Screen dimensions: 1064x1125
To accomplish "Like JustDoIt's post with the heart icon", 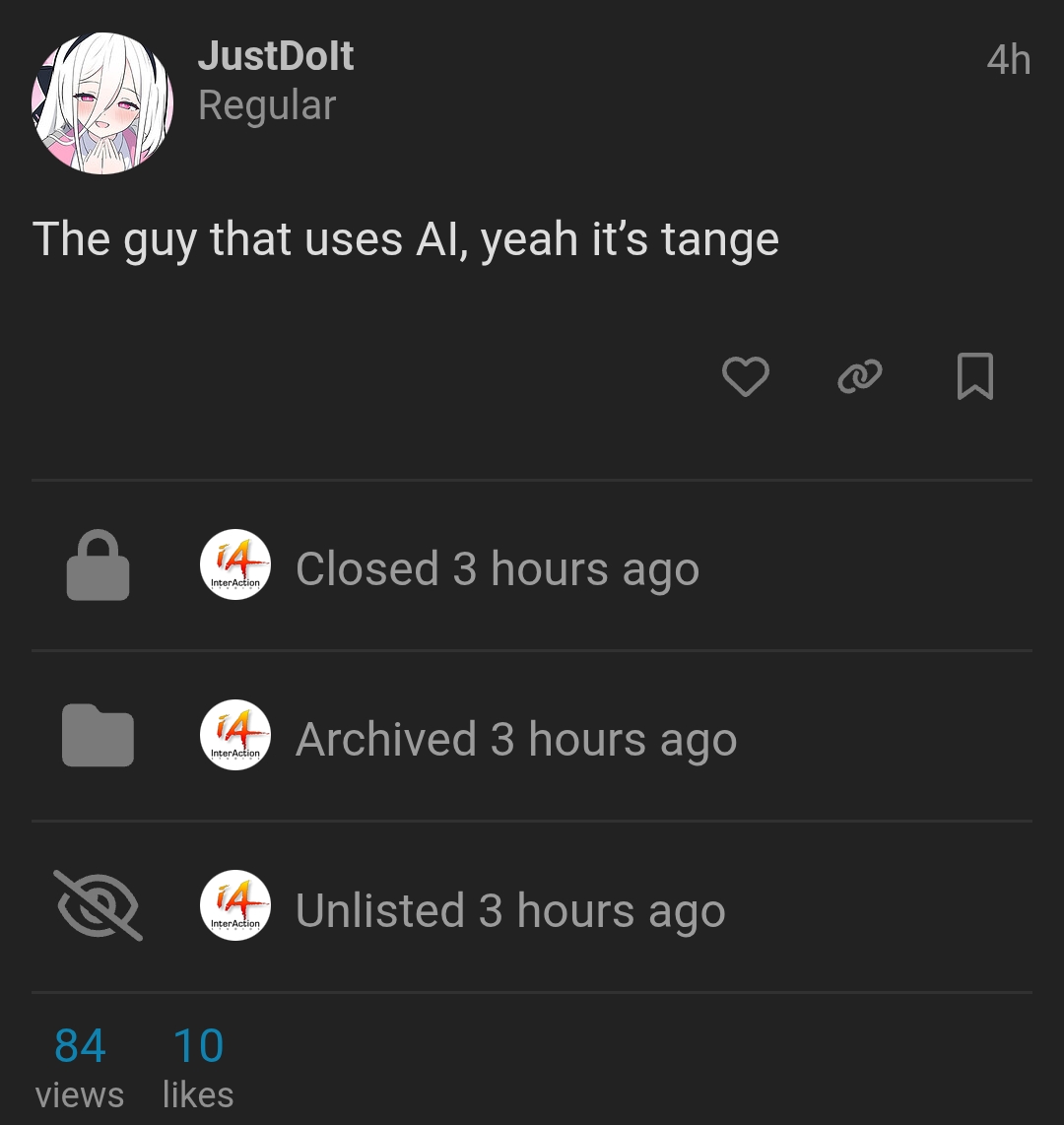I will (745, 376).
